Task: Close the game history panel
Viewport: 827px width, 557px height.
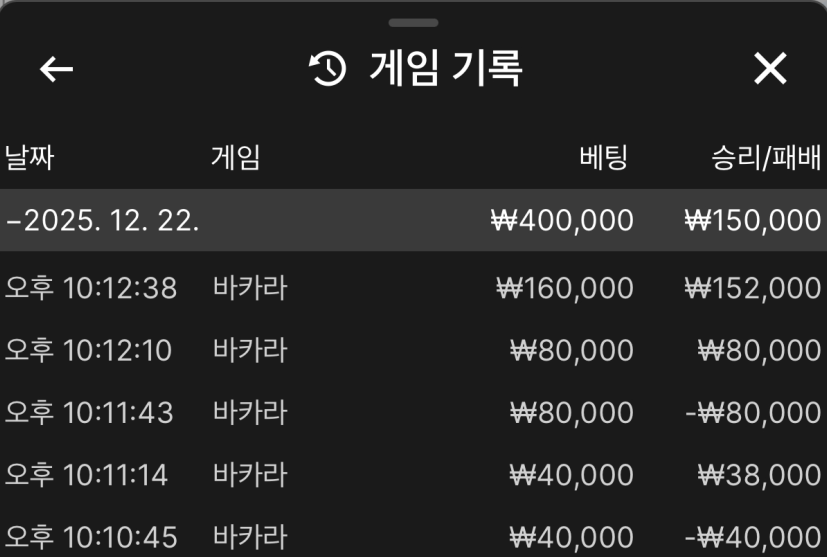Action: 770,69
